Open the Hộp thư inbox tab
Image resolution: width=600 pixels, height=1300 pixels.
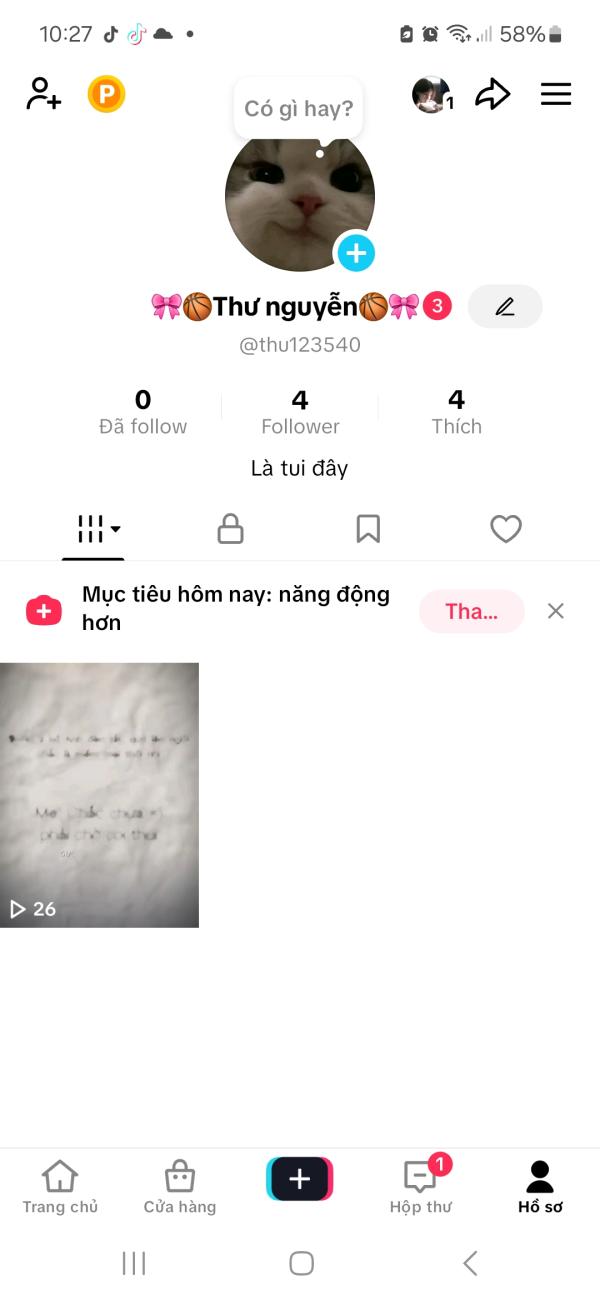click(420, 1187)
